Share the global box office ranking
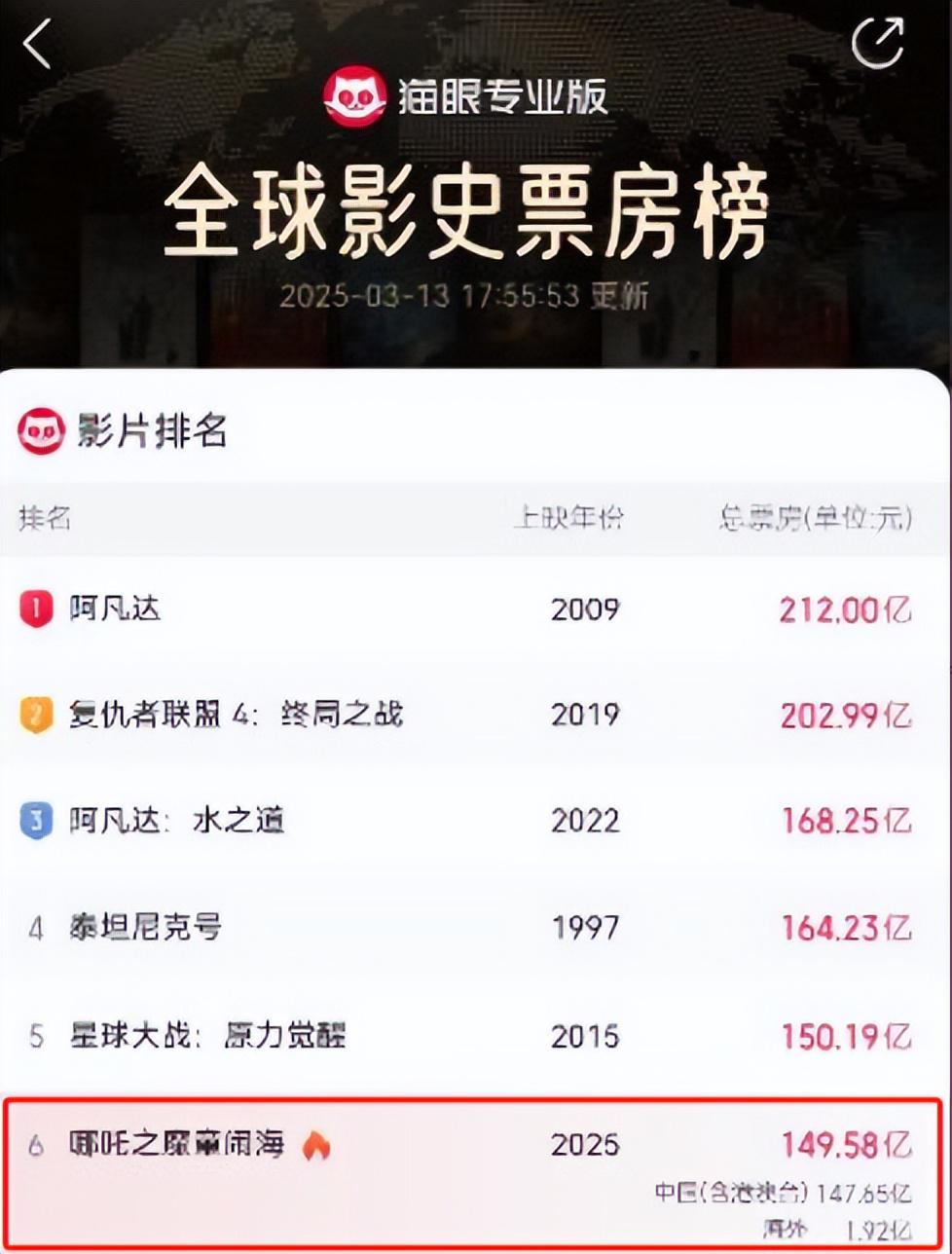This screenshot has width=952, height=1254. pyautogui.click(x=877, y=45)
